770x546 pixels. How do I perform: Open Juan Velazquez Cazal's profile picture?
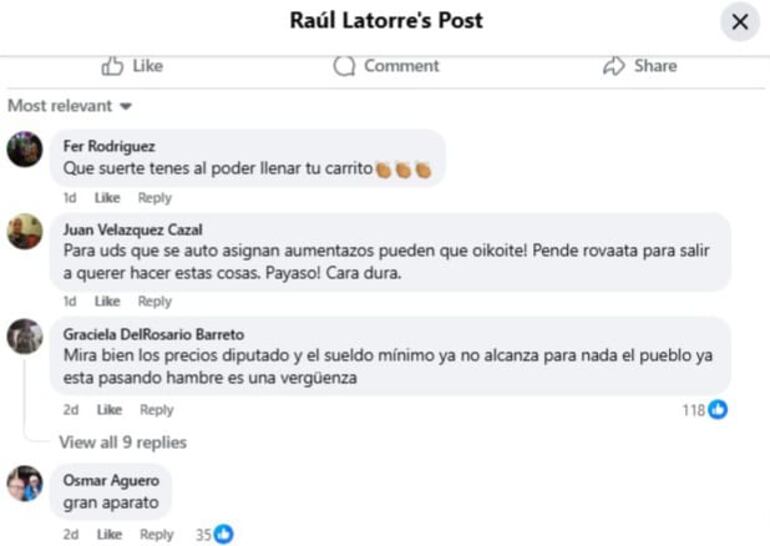point(24,232)
